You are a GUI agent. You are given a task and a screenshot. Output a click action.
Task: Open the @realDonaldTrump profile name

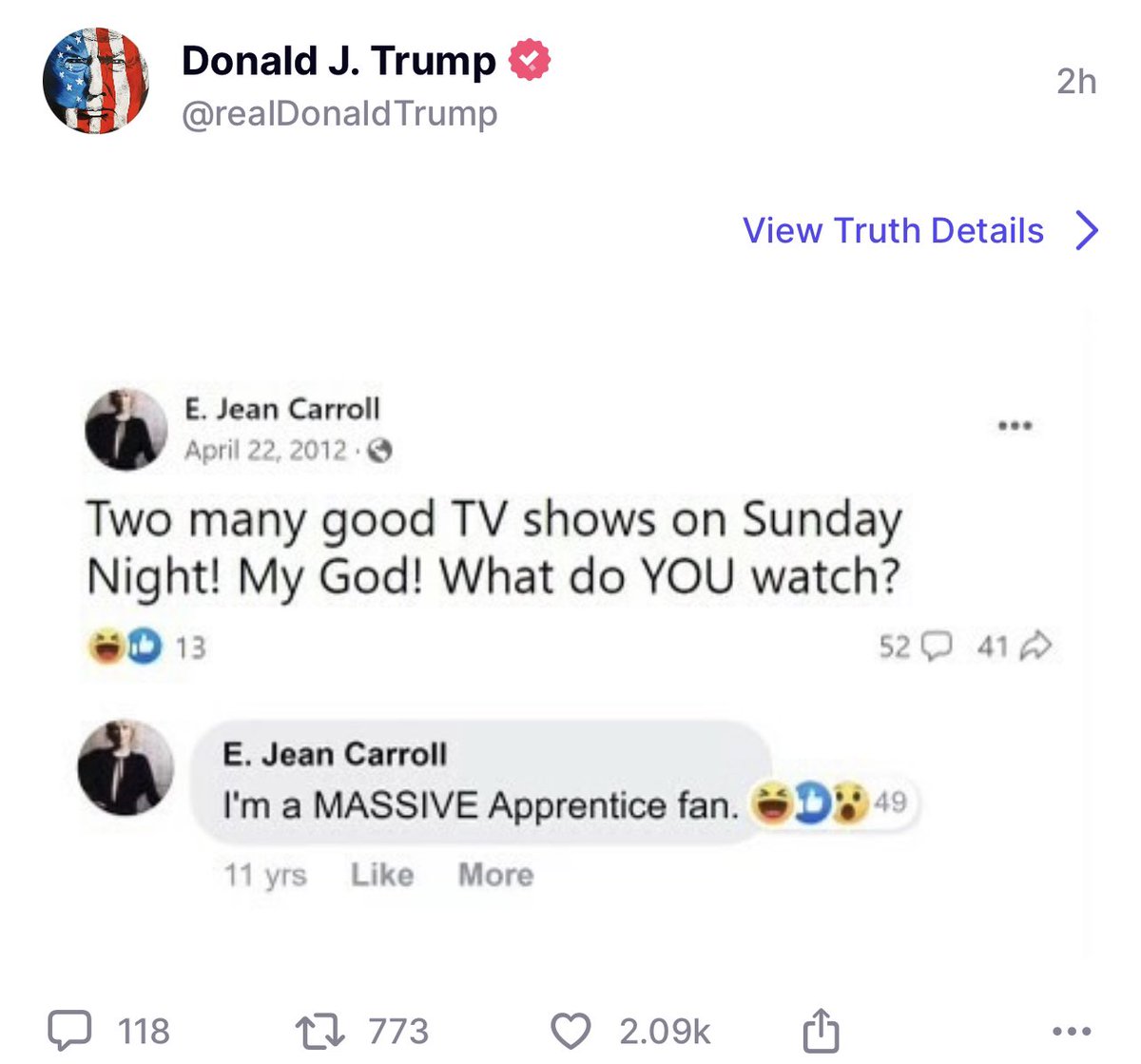(338, 61)
